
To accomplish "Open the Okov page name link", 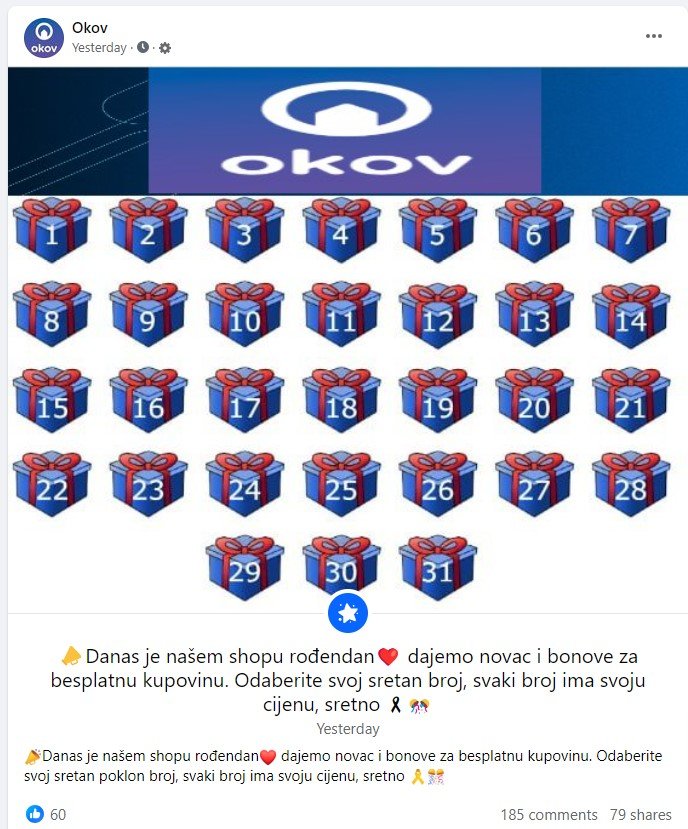I will 90,27.
